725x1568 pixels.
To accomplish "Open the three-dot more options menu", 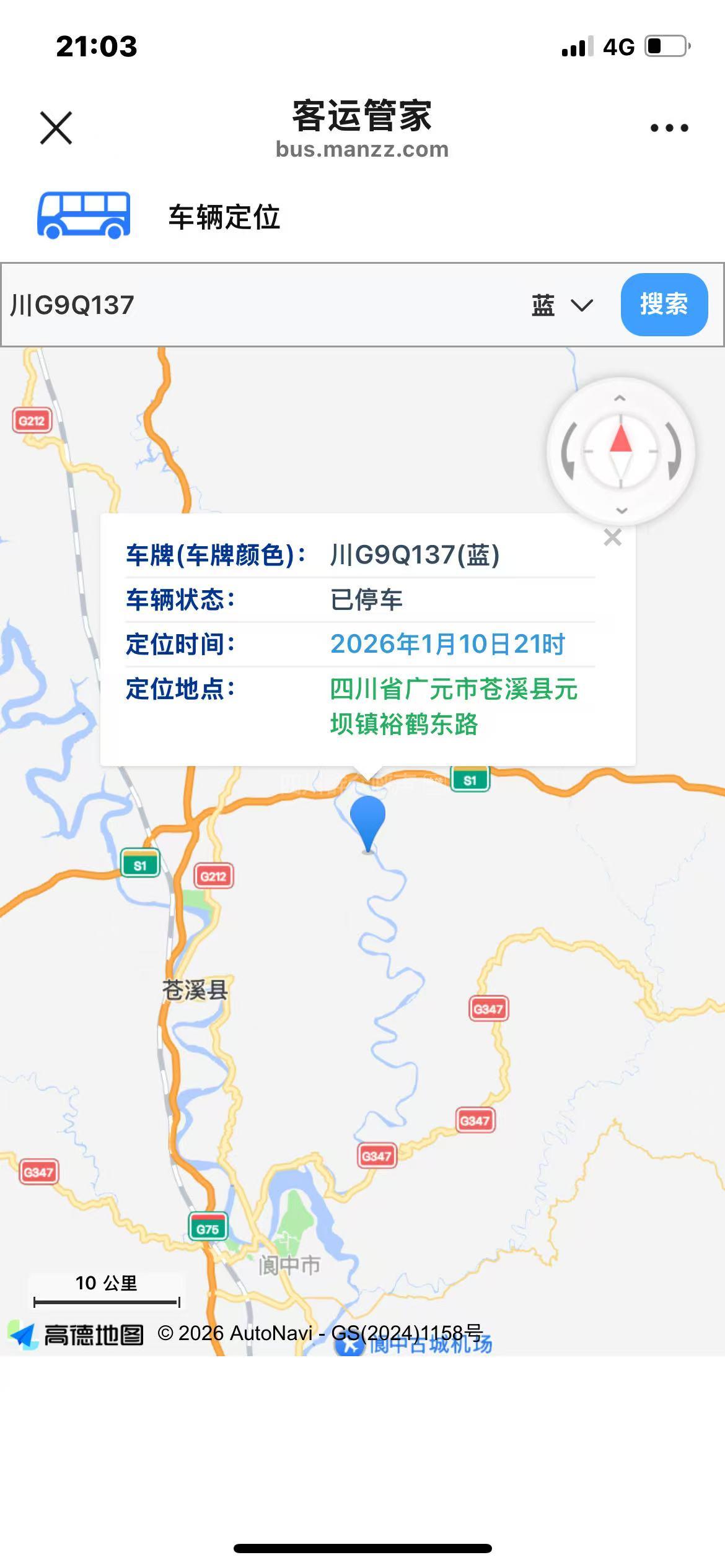I will point(669,128).
